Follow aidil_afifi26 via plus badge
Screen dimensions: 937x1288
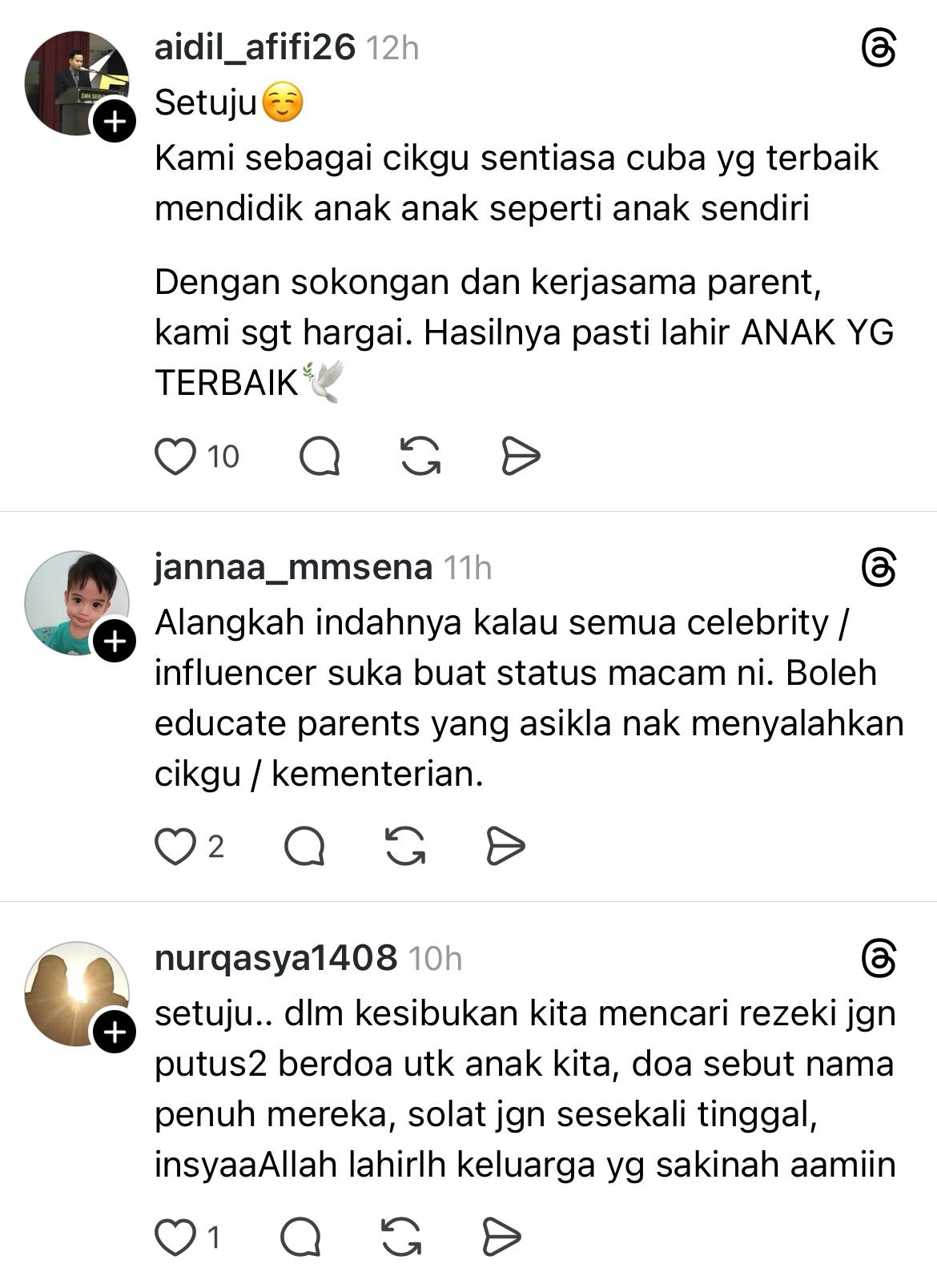click(x=115, y=122)
